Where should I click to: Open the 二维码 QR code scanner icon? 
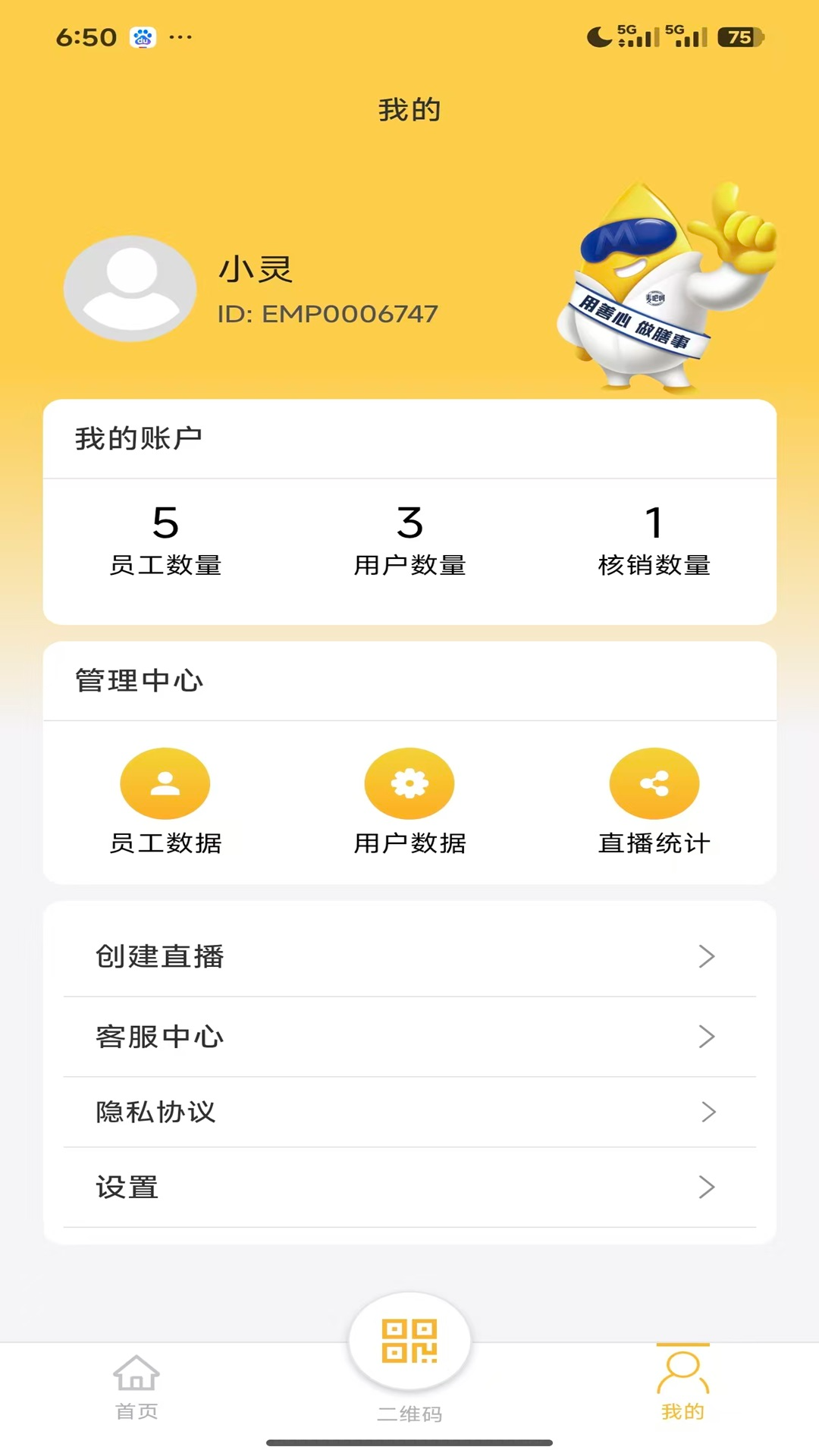point(409,1342)
